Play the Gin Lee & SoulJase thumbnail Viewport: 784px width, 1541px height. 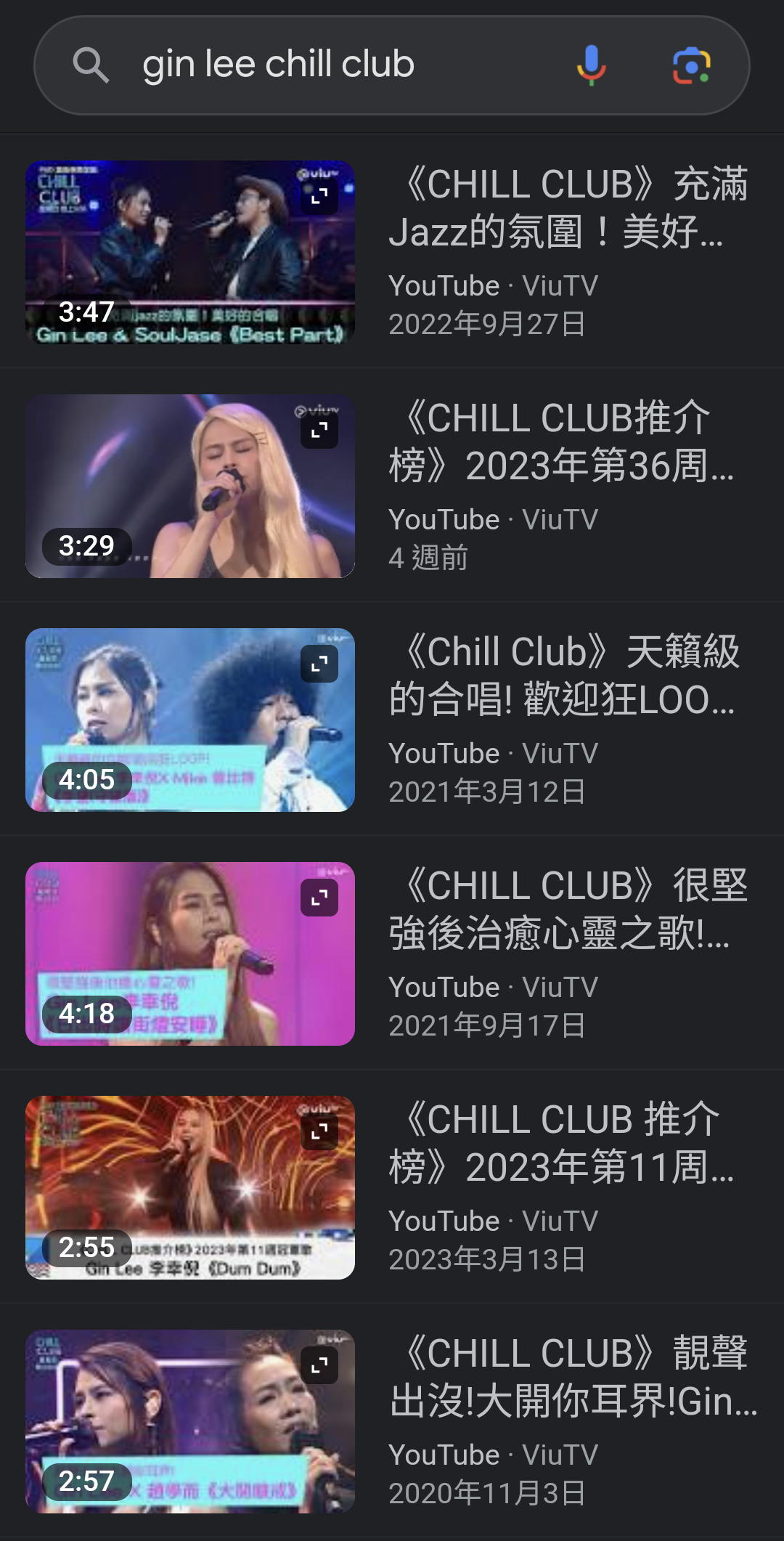coord(192,254)
